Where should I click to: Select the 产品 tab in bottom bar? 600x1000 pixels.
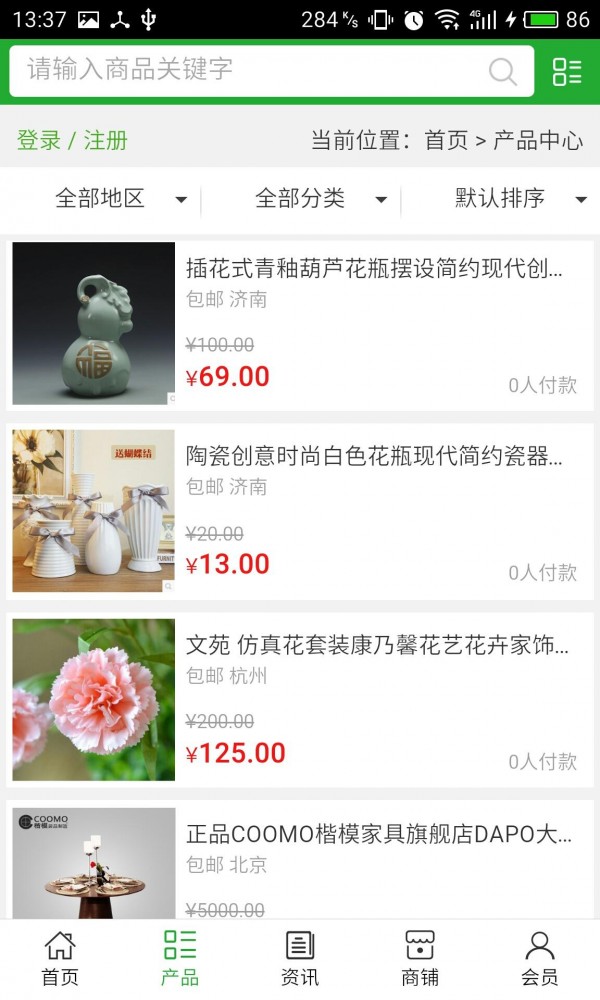(180, 958)
